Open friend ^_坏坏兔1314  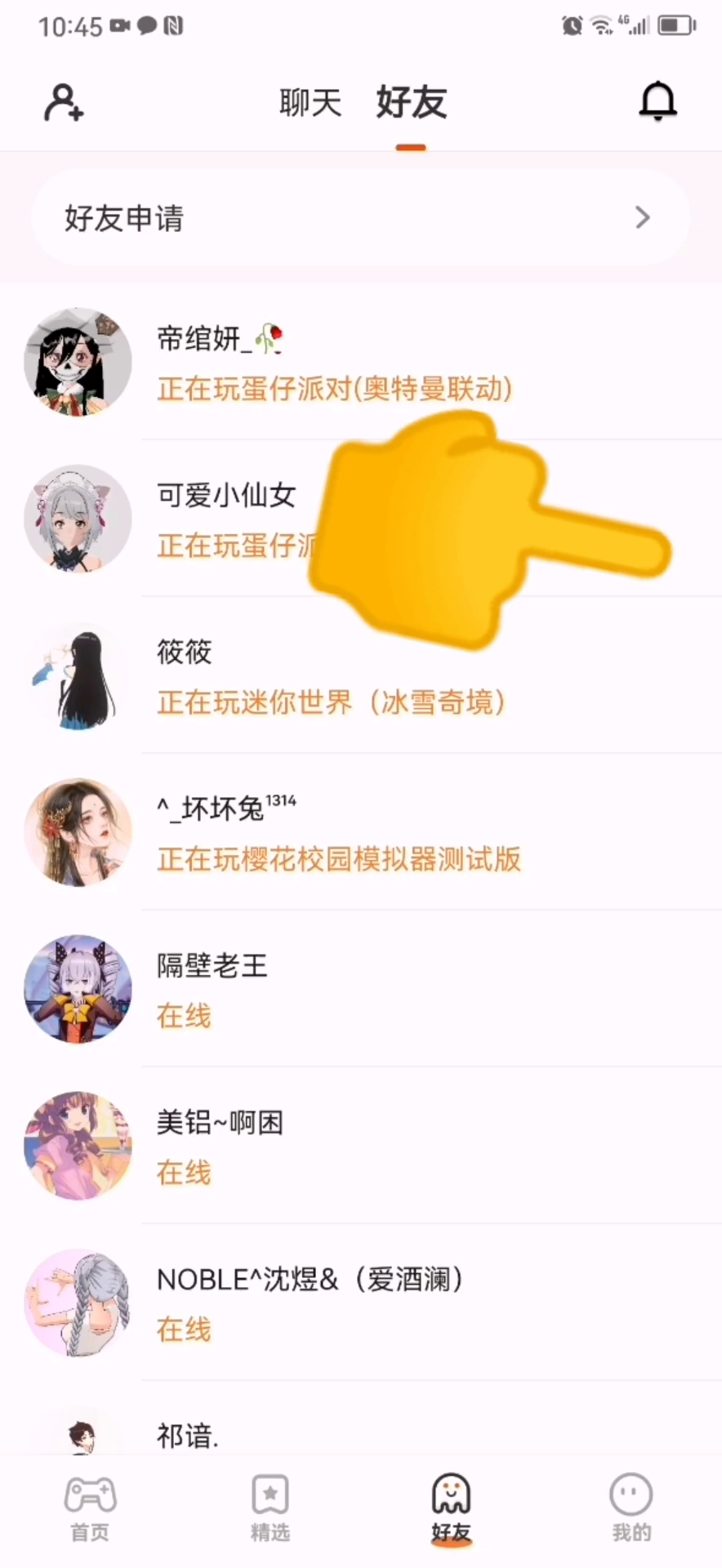(327, 833)
